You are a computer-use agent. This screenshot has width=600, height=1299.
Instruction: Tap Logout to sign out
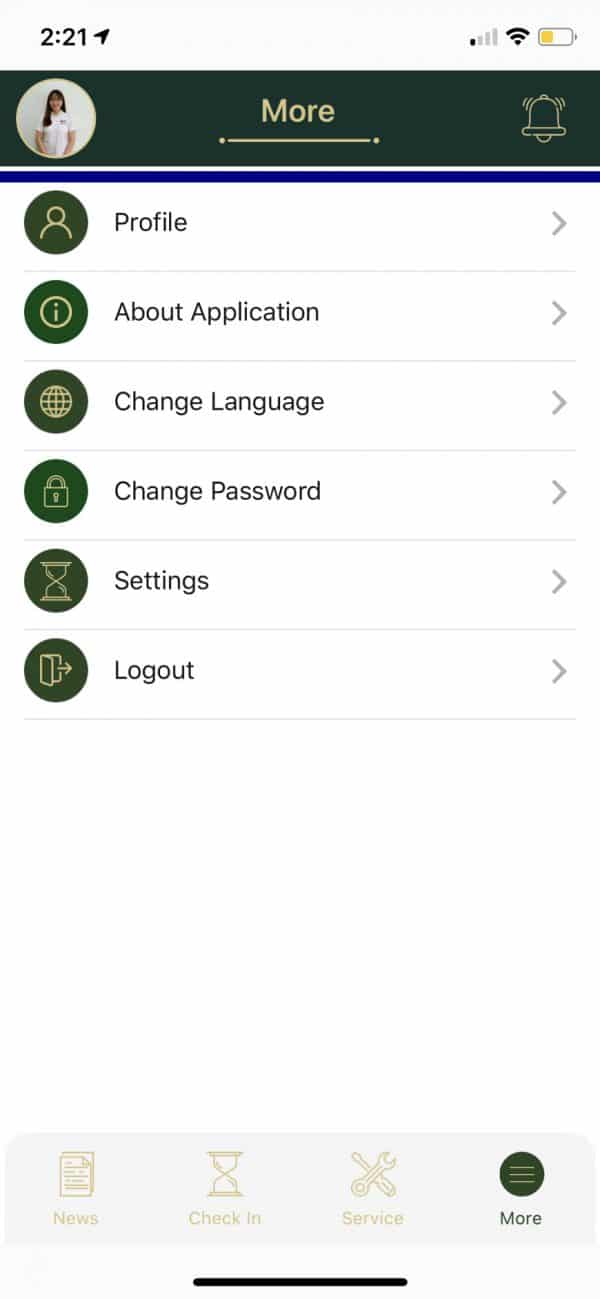298,671
